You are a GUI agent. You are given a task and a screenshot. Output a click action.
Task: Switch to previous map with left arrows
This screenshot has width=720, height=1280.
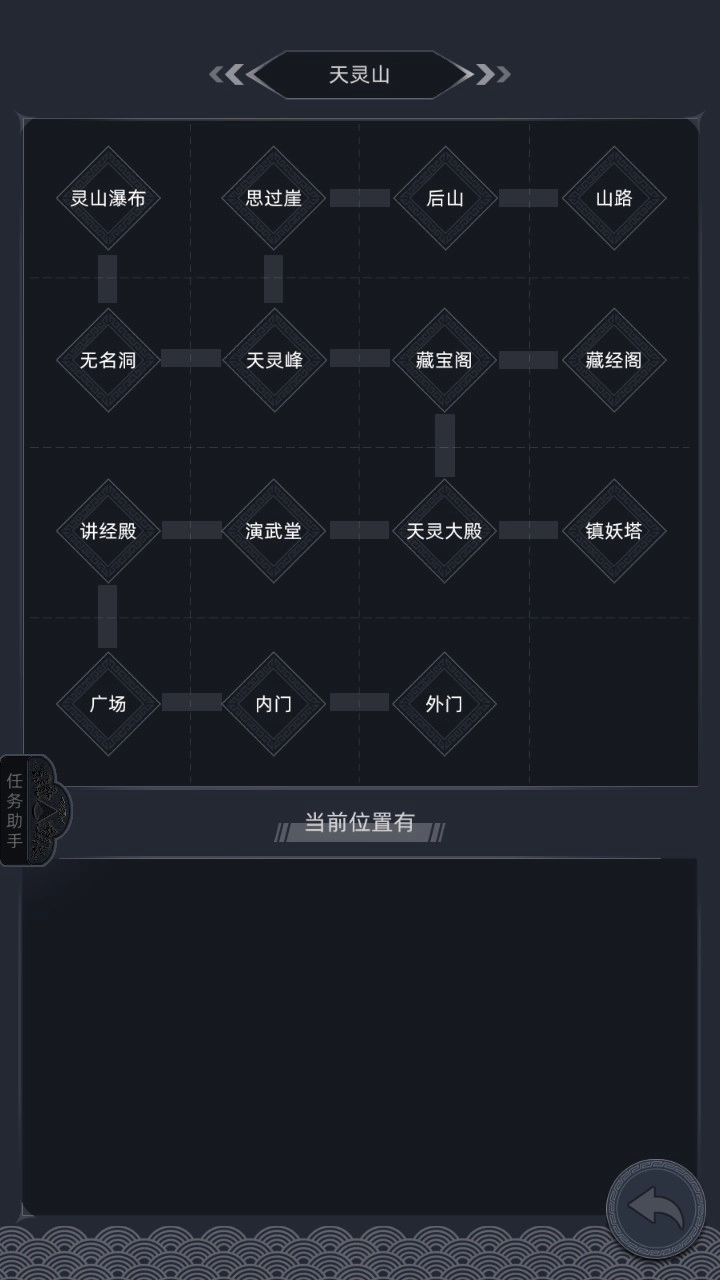pyautogui.click(x=227, y=74)
